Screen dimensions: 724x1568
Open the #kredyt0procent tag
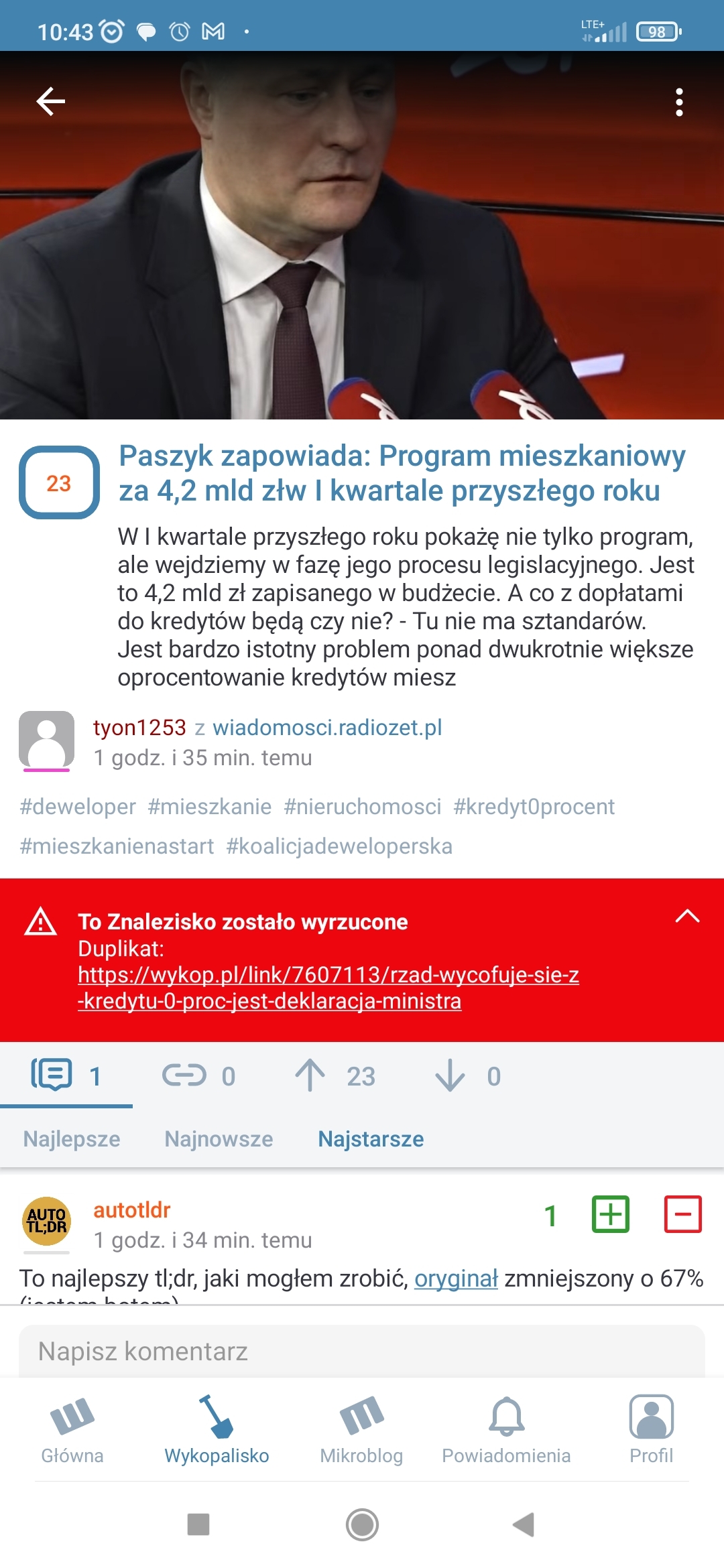pyautogui.click(x=534, y=806)
